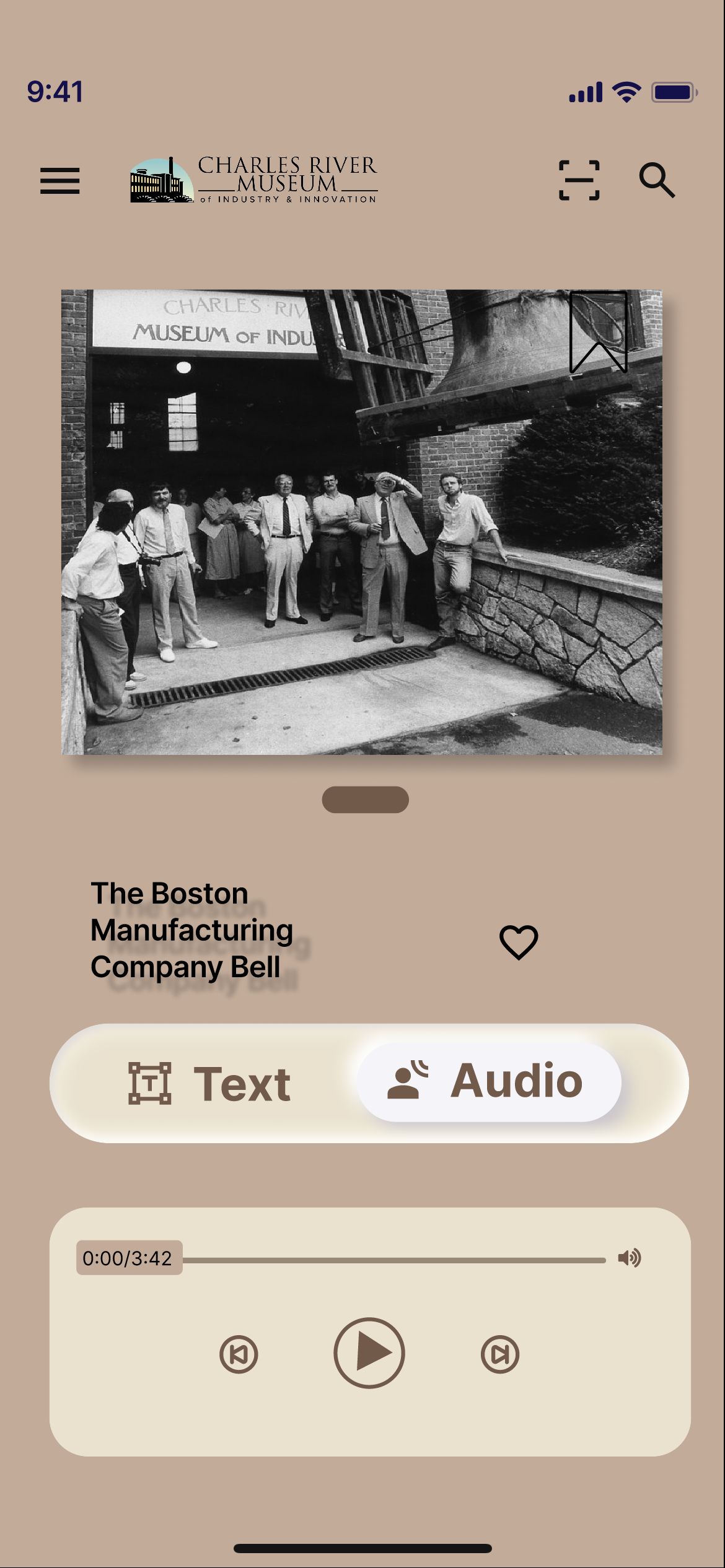Play the audio guide narration
The width and height of the screenshot is (725, 1568).
[x=369, y=1352]
